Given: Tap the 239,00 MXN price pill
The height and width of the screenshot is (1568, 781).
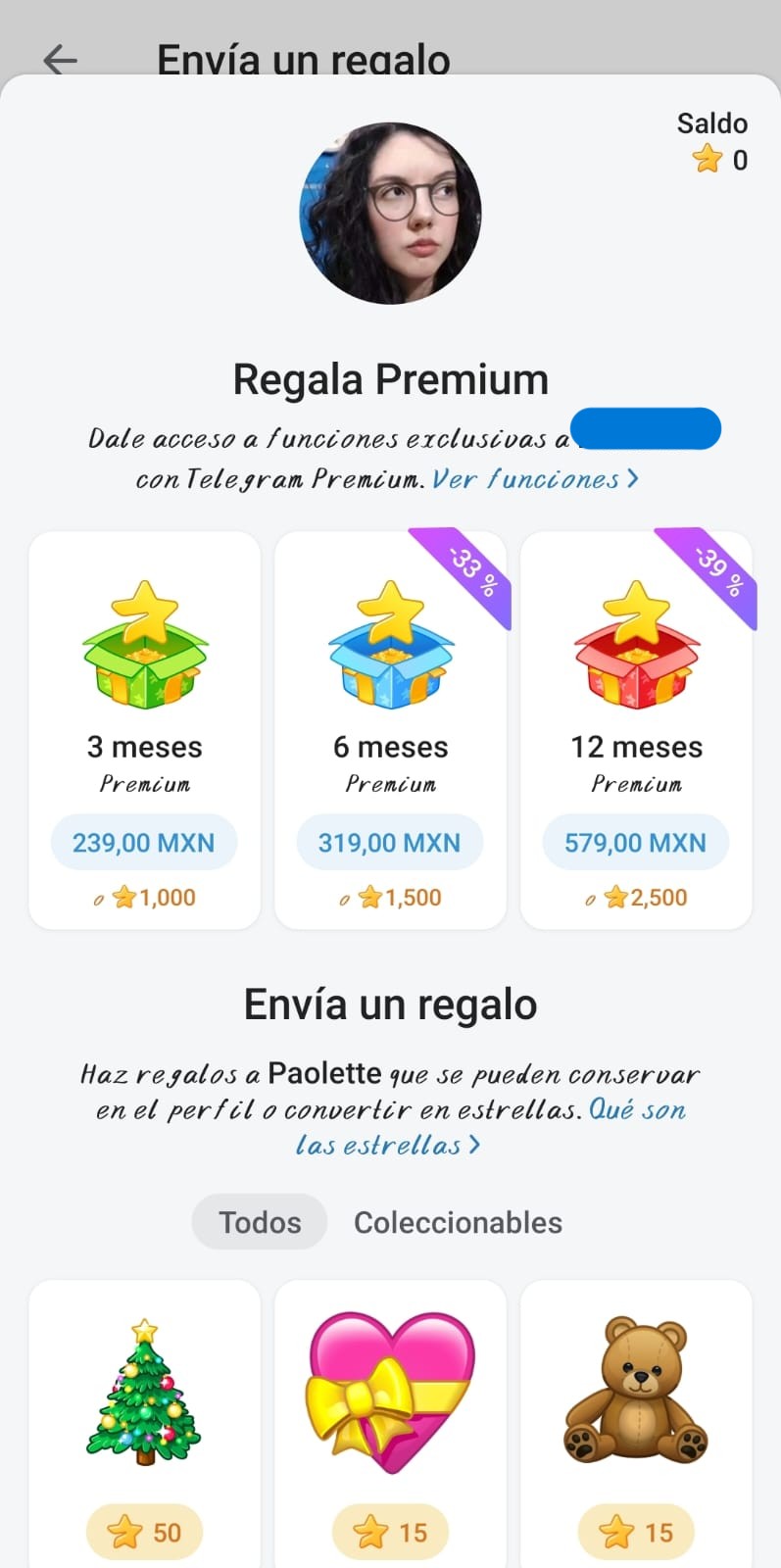Looking at the screenshot, I should click(144, 842).
